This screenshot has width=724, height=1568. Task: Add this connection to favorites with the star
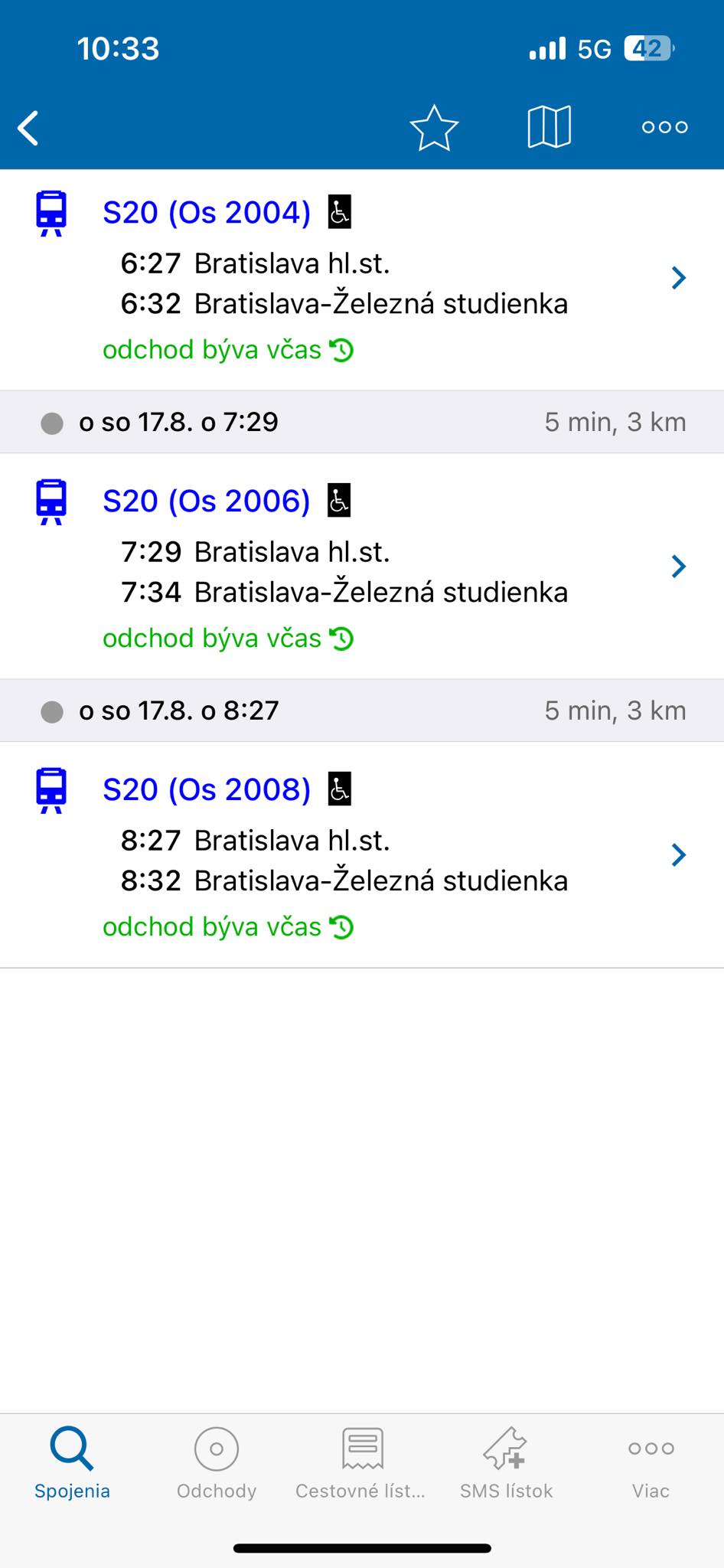[434, 127]
